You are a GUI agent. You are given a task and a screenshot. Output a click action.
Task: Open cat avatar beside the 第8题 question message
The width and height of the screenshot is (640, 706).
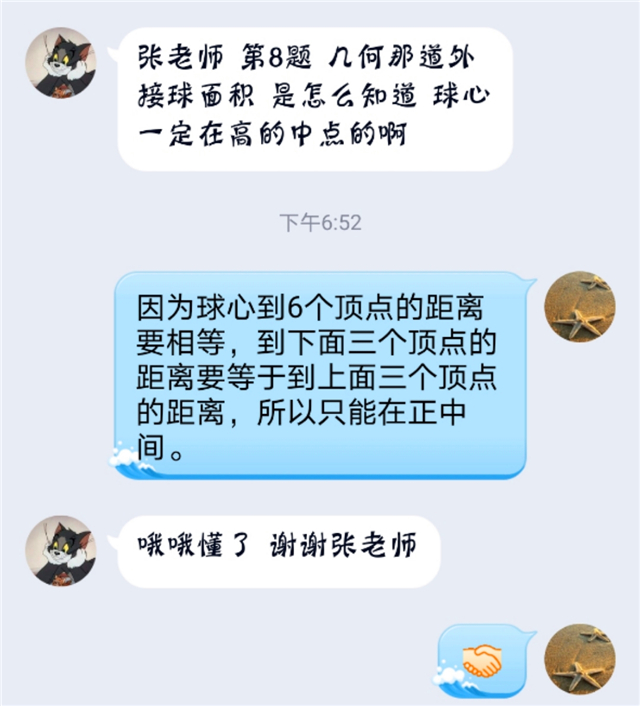[60, 63]
